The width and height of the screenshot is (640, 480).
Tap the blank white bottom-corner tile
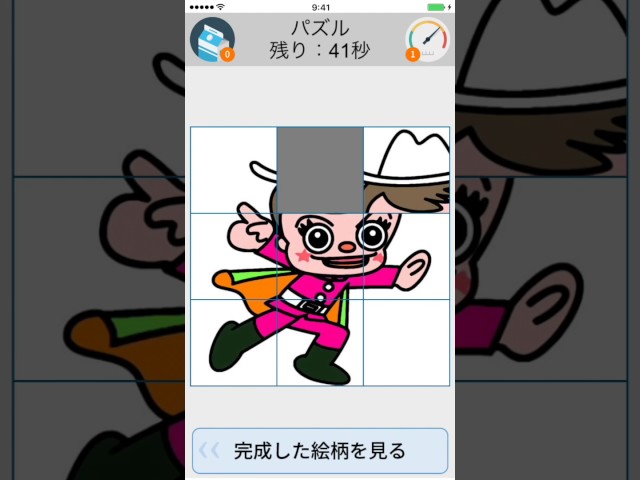tap(407, 342)
